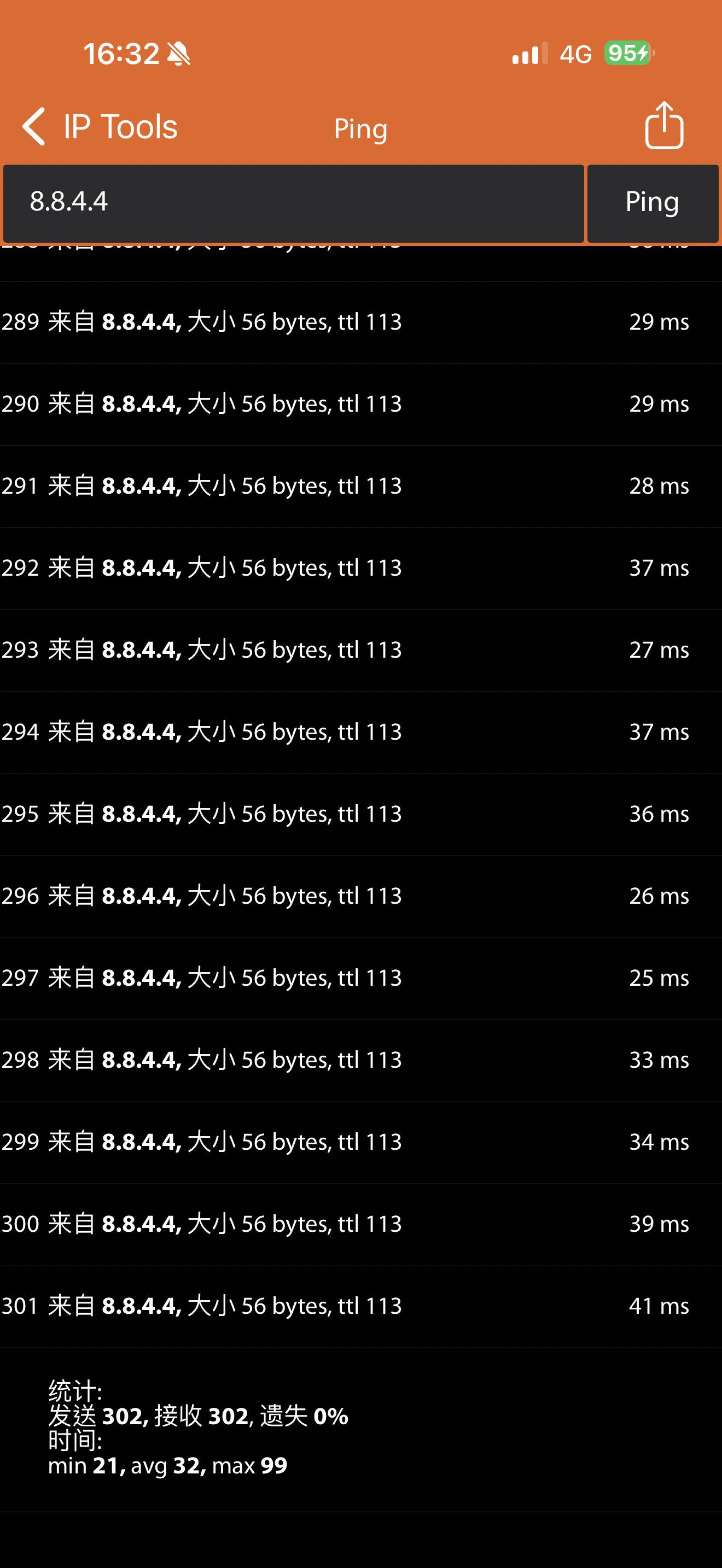Share the ping results
Screen dimensions: 722x1568
(663, 126)
